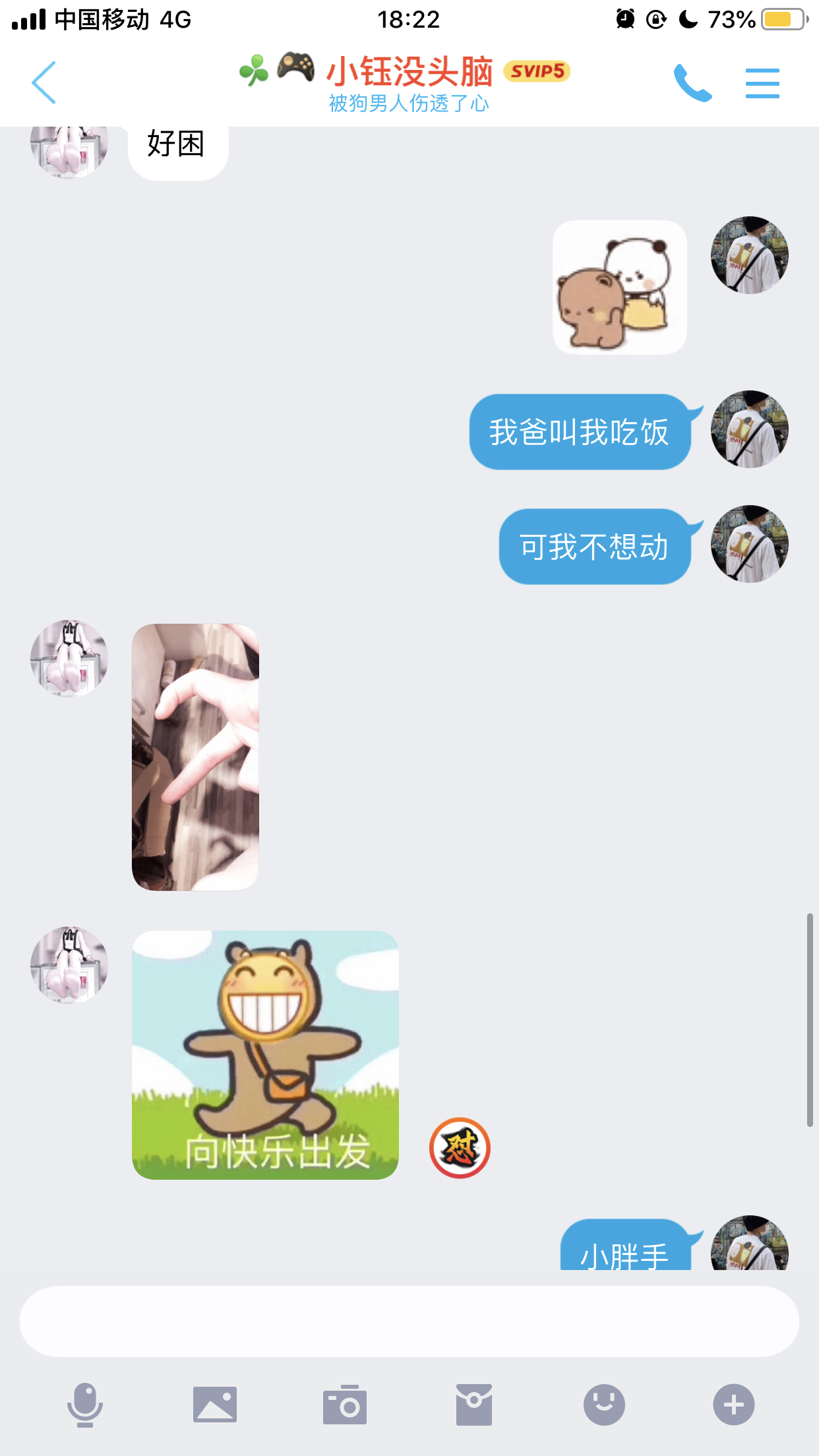
Task: Open the chat settings menu
Action: [762, 83]
